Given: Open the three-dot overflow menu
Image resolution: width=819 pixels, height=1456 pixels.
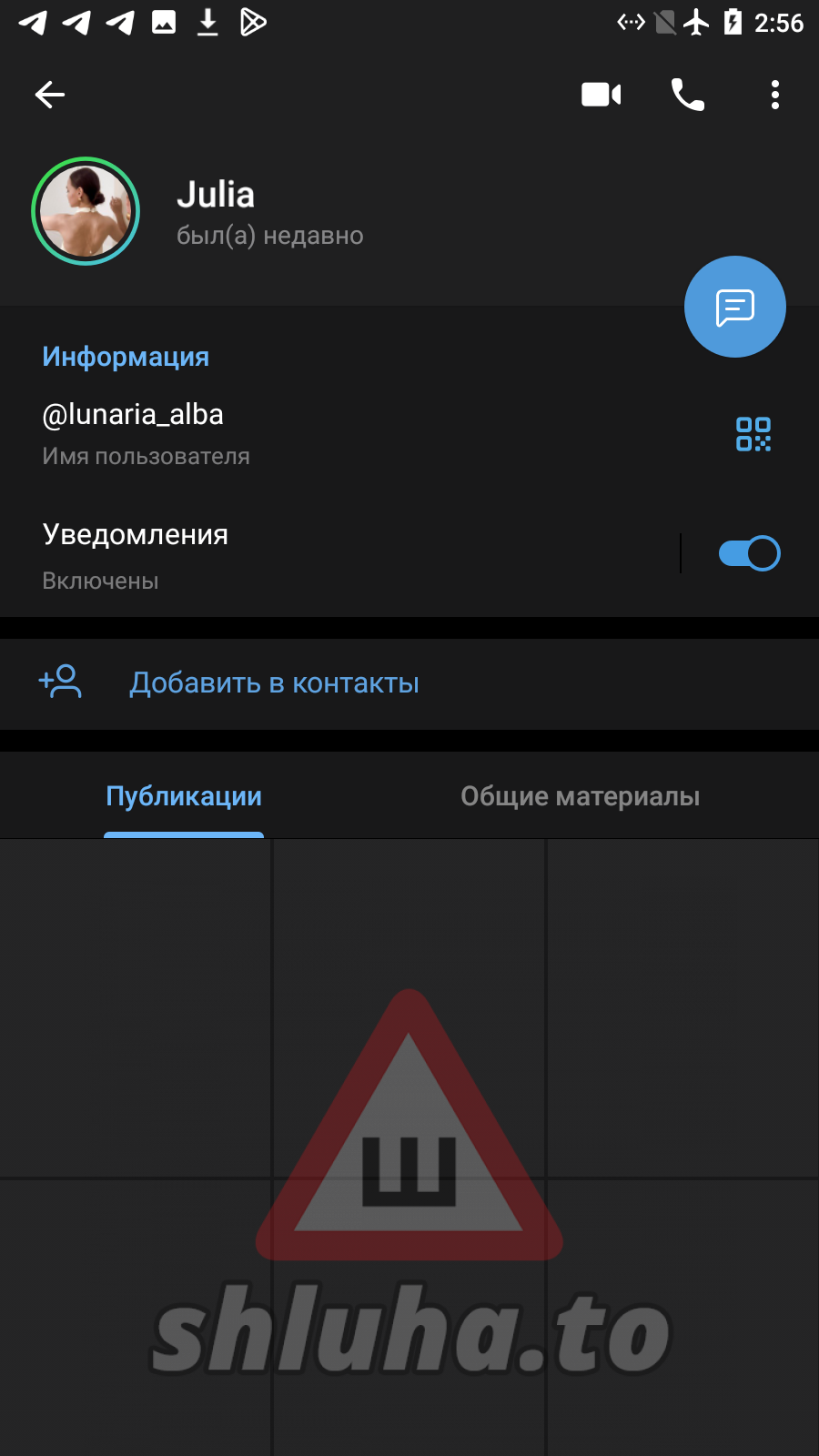Looking at the screenshot, I should coord(774,95).
